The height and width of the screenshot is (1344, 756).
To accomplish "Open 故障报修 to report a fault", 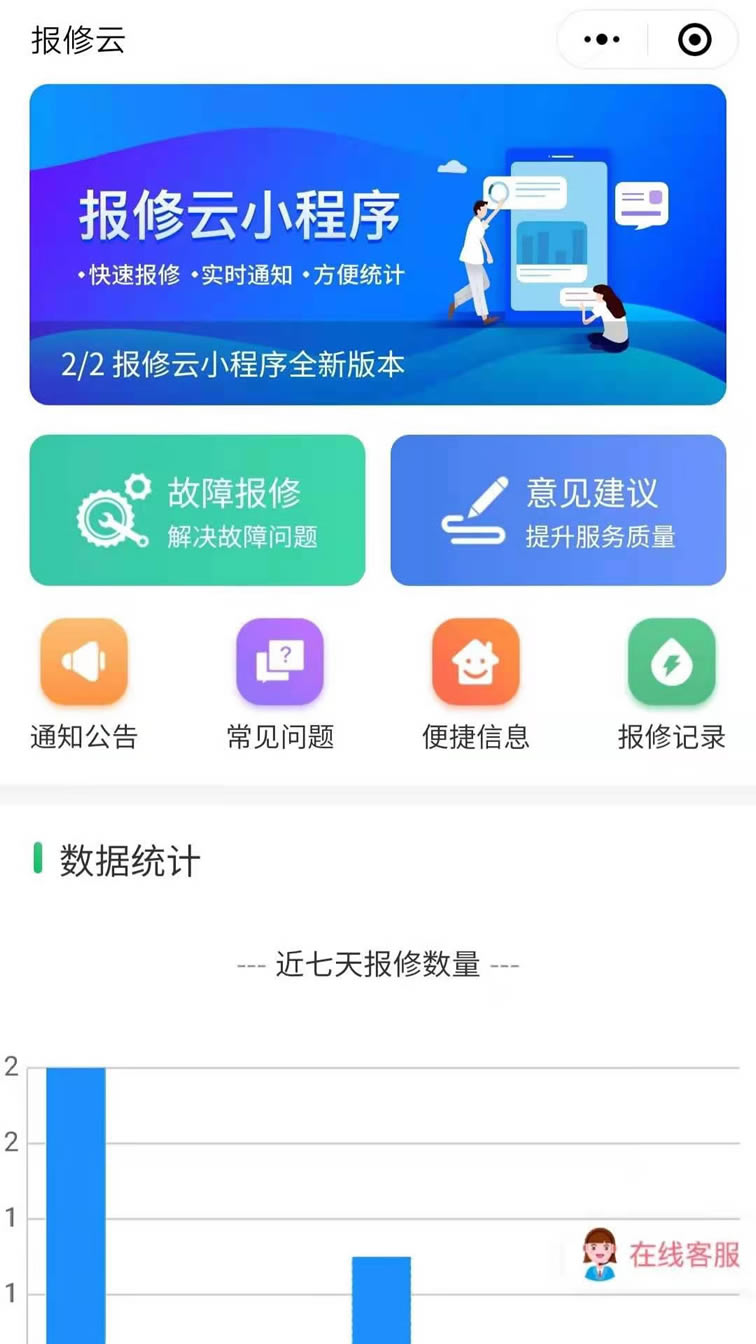I will (x=197, y=510).
